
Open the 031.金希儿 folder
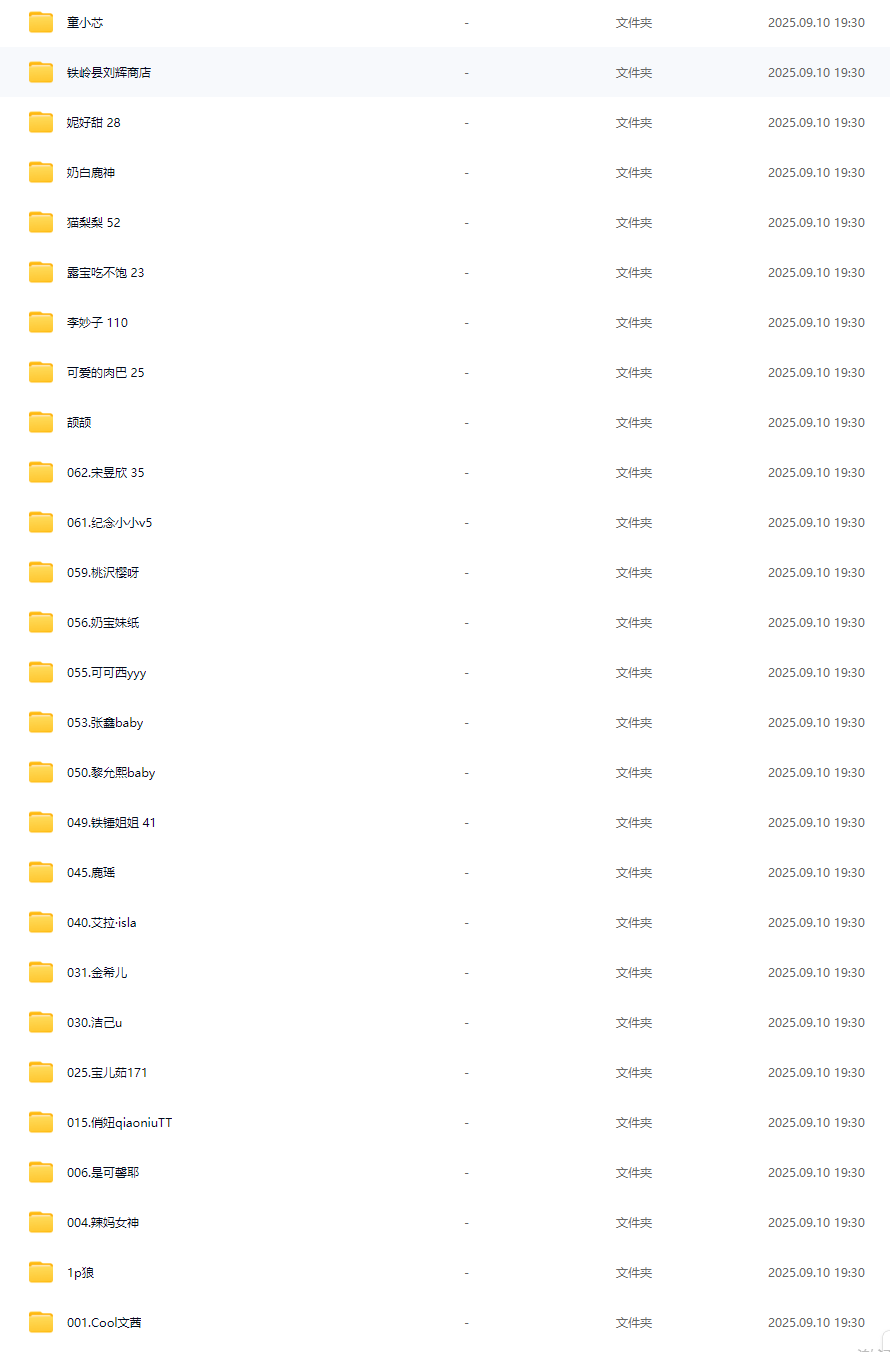[x=97, y=972]
